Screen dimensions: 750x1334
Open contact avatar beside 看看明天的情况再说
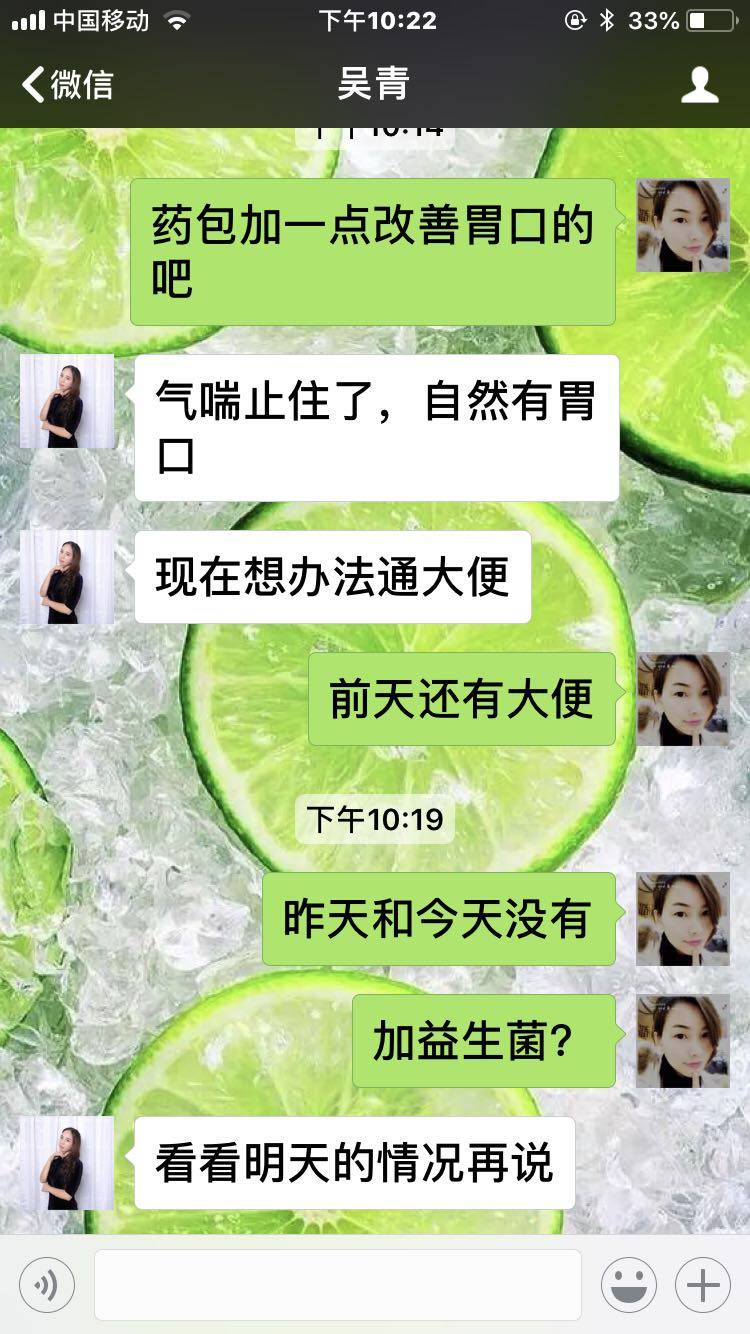pos(67,1163)
